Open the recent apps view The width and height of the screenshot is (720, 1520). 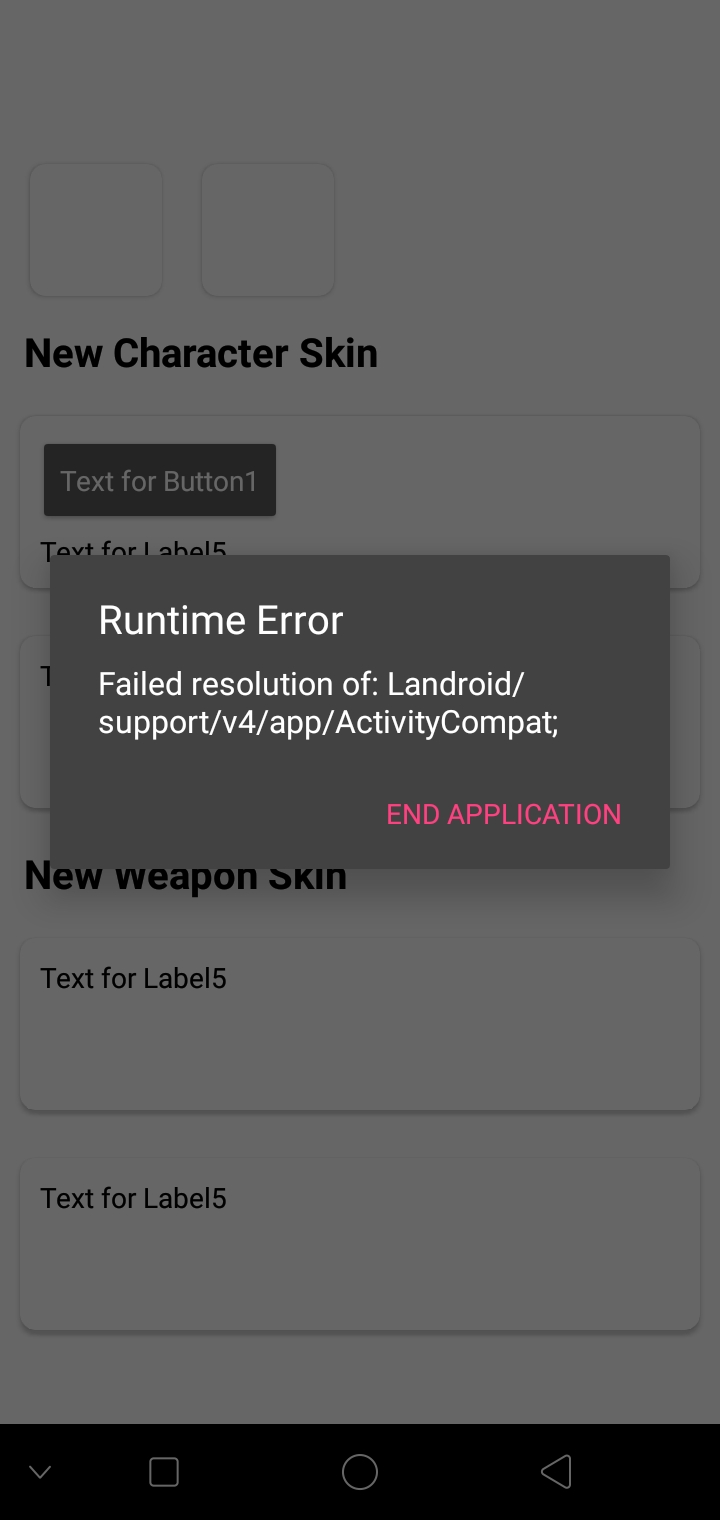tap(164, 1472)
